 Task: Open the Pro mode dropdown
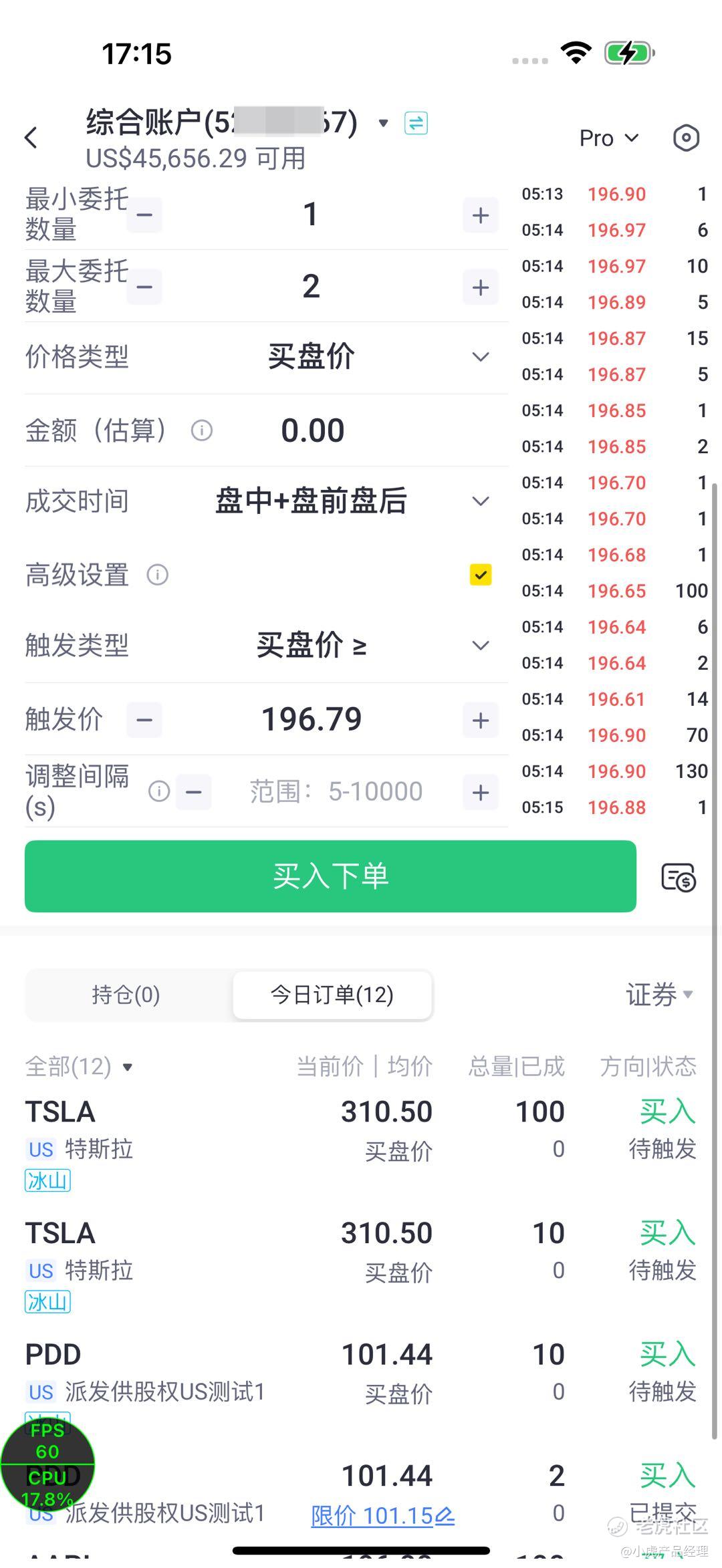pos(609,138)
